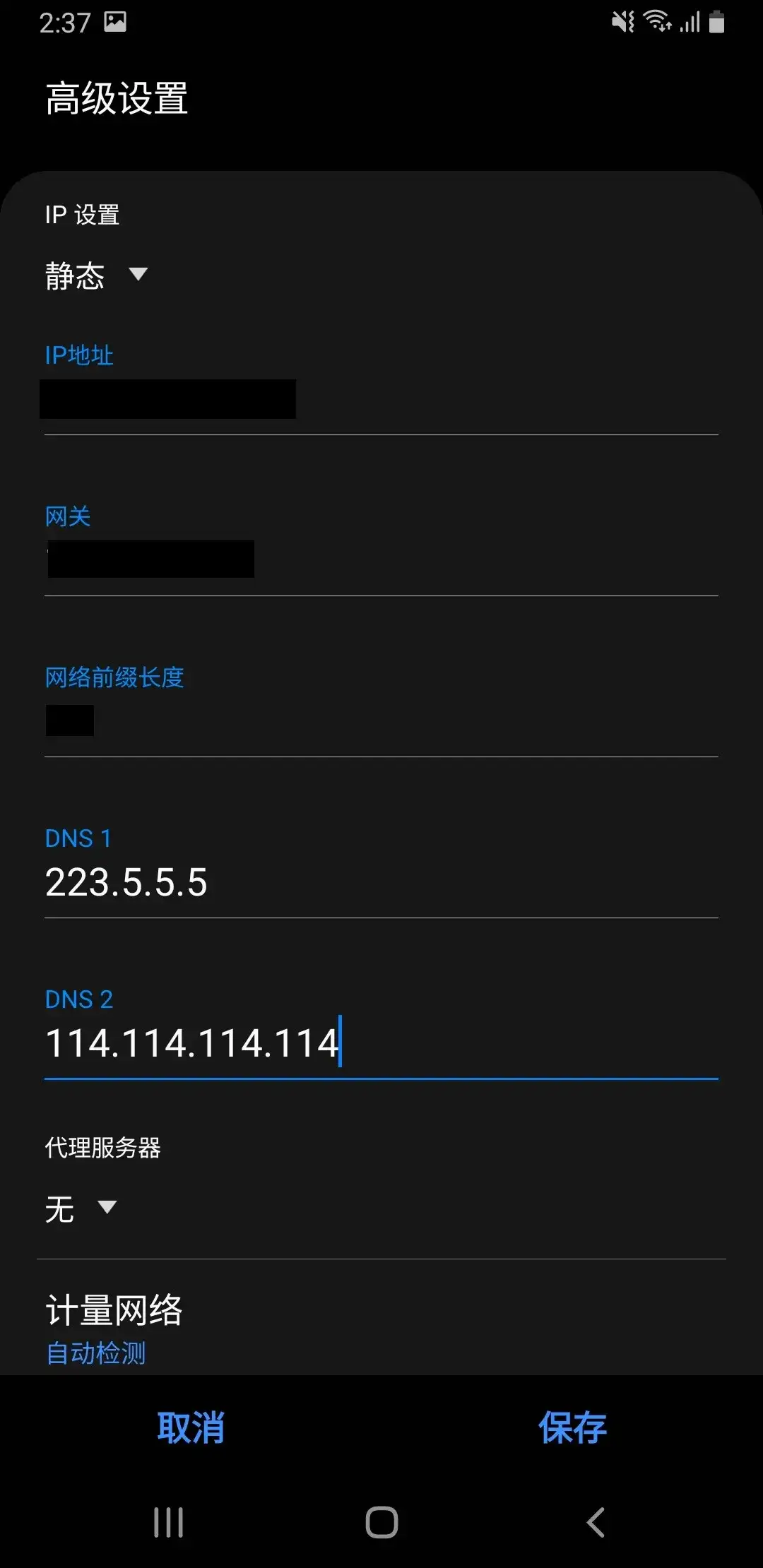Tap the DNS 2 field
This screenshot has width=763, height=1568.
(381, 1043)
